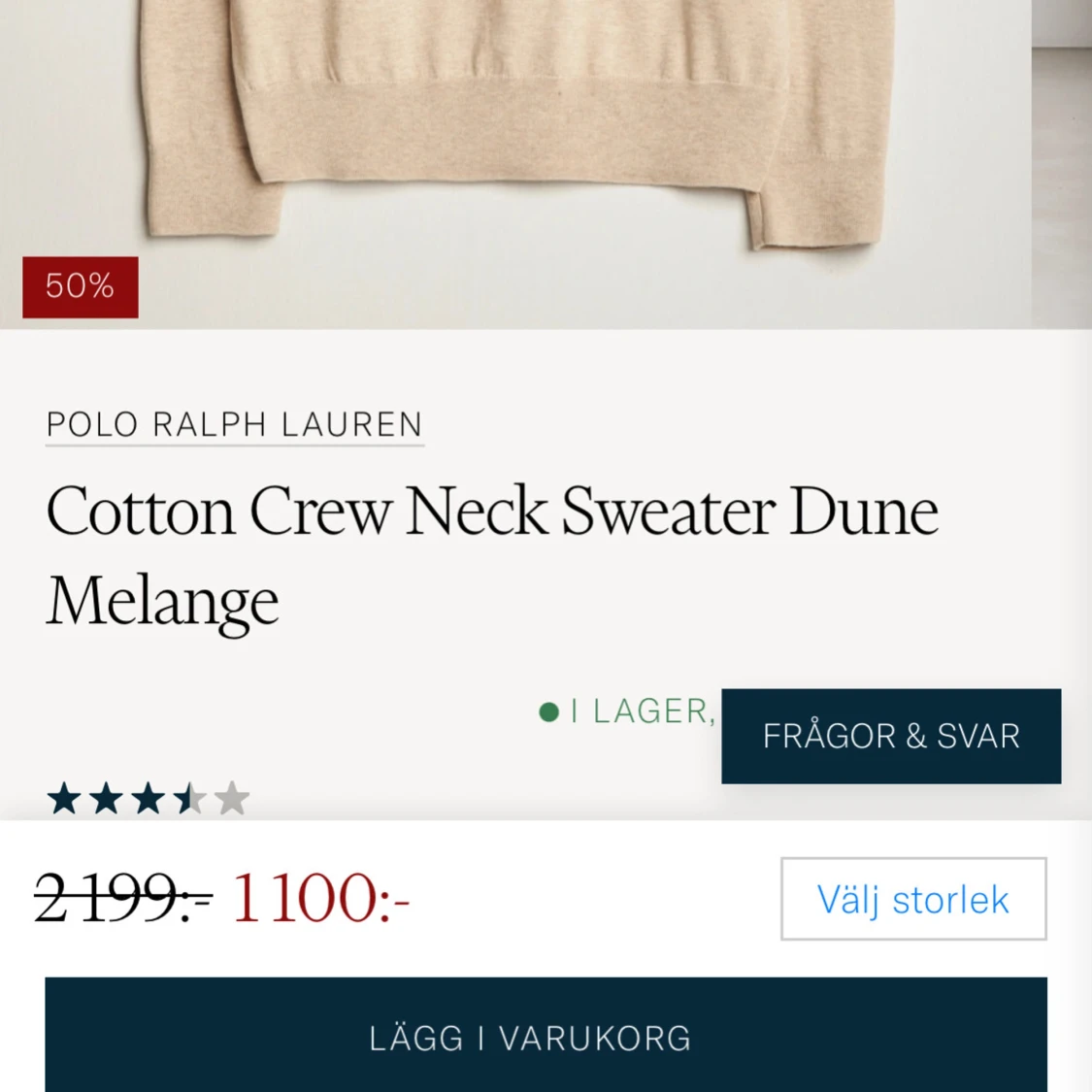The image size is (1092, 1092).
Task: Tap Lägg i varukorg to add the sweater
Action: [x=546, y=1036]
